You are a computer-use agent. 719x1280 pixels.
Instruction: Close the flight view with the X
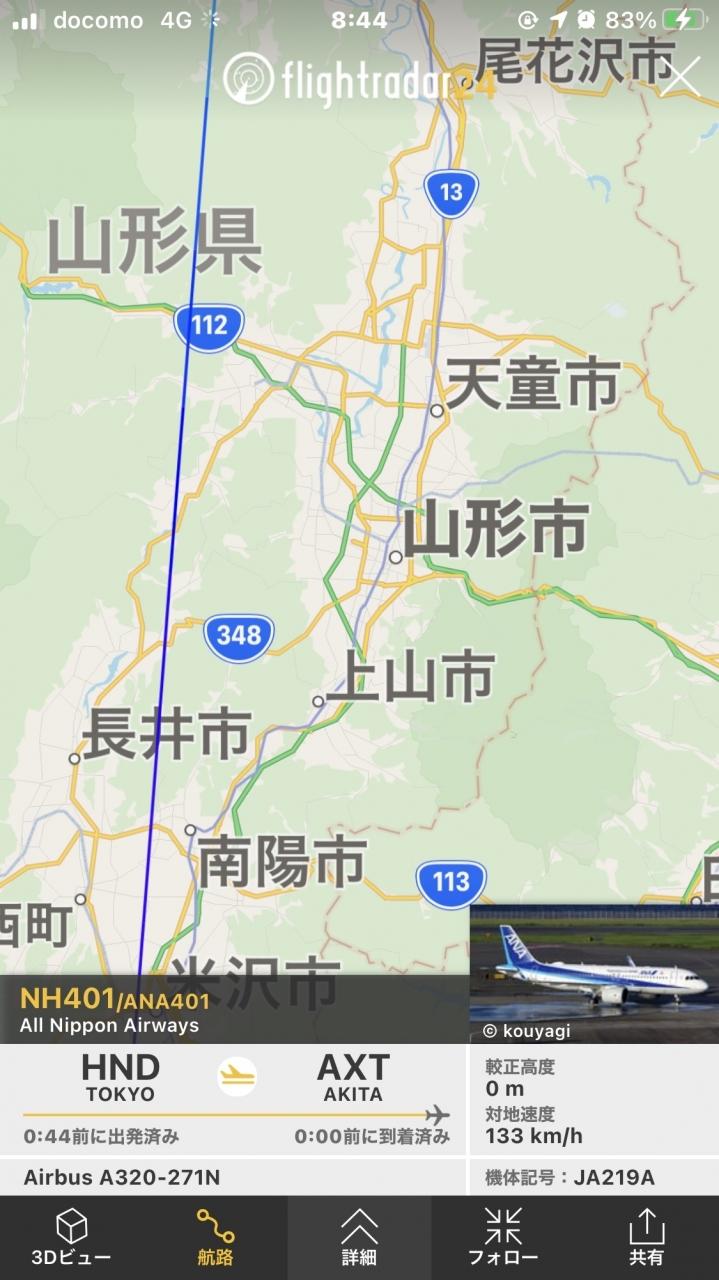tap(680, 76)
